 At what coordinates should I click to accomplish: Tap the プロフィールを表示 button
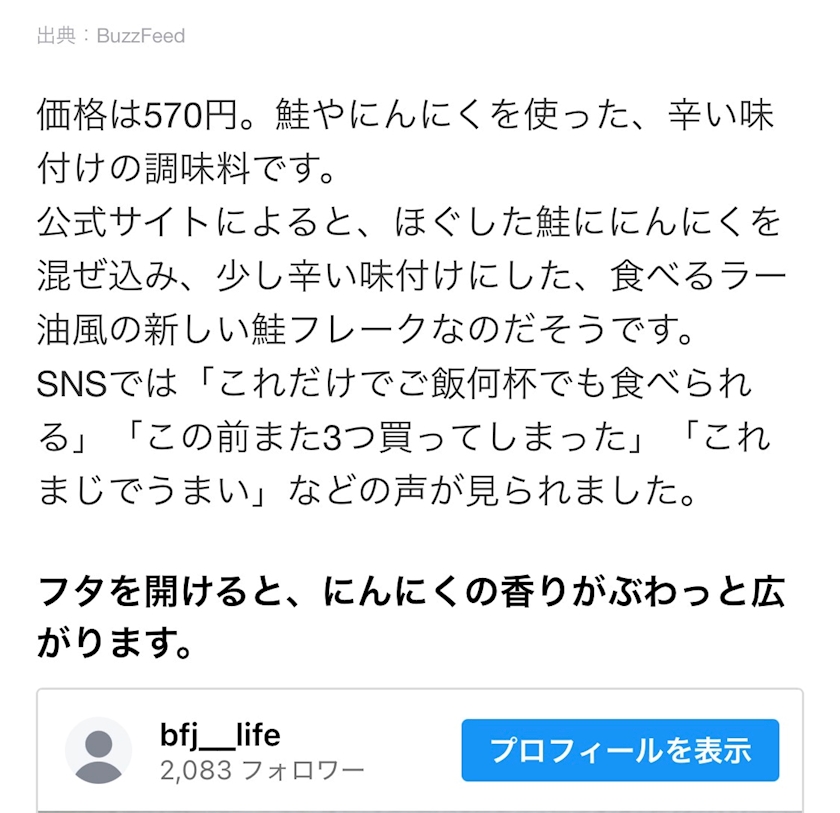pyautogui.click(x=620, y=750)
